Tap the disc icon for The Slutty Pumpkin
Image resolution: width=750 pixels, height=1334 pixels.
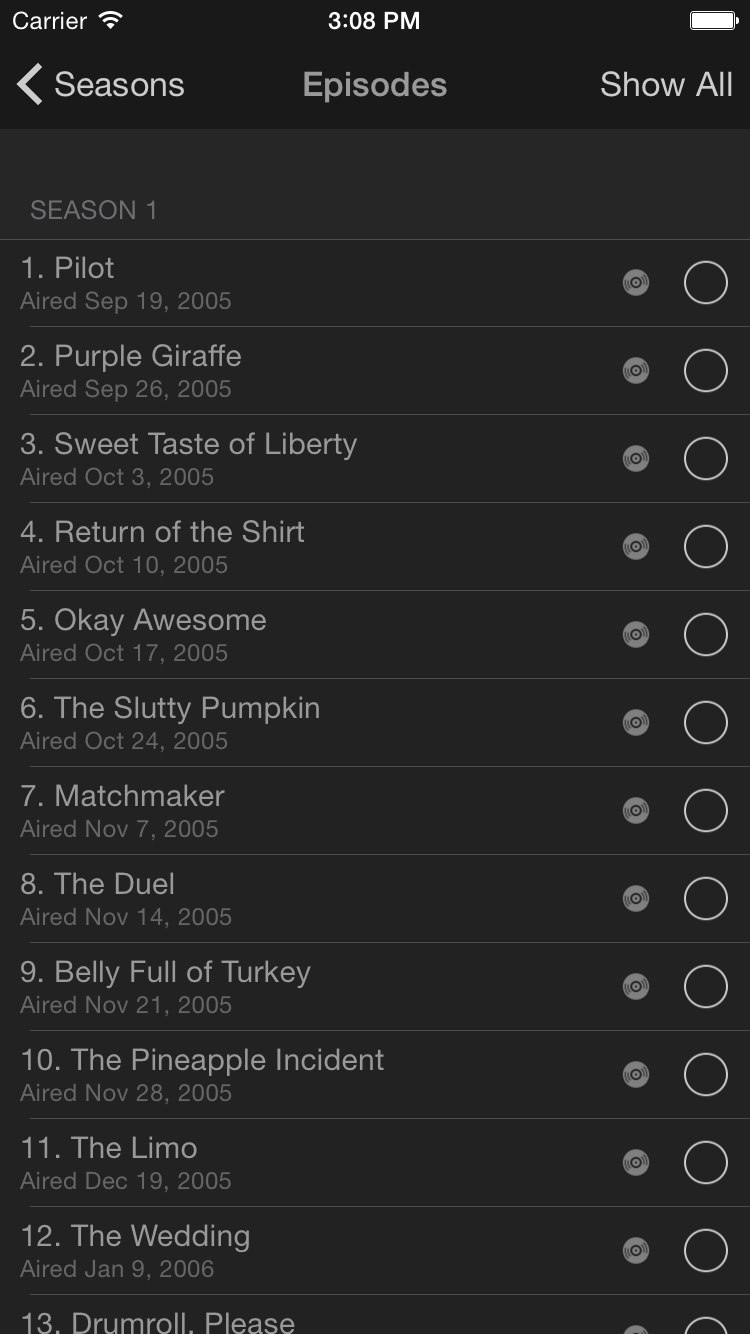(636, 722)
